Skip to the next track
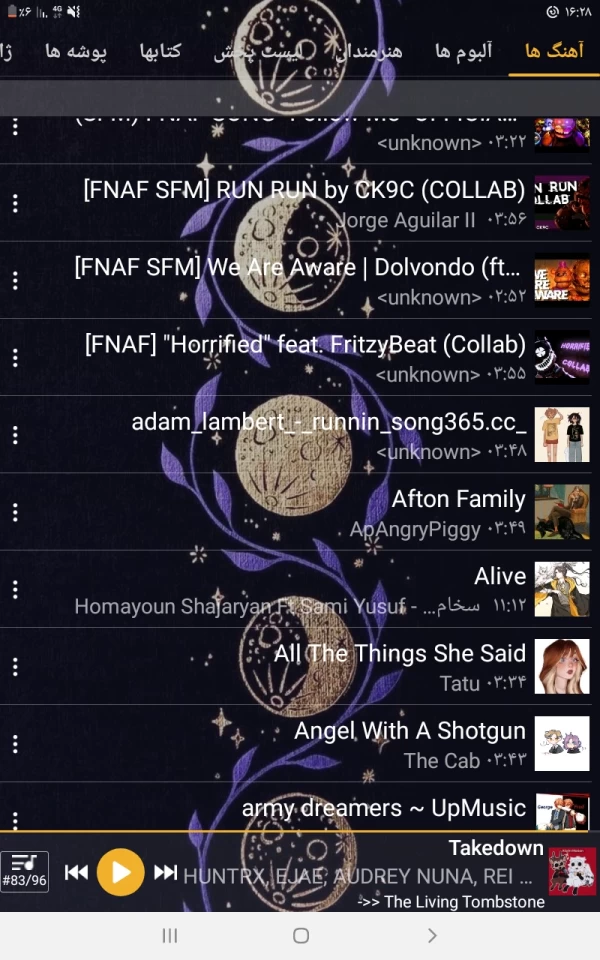This screenshot has height=960, width=600. (x=166, y=872)
